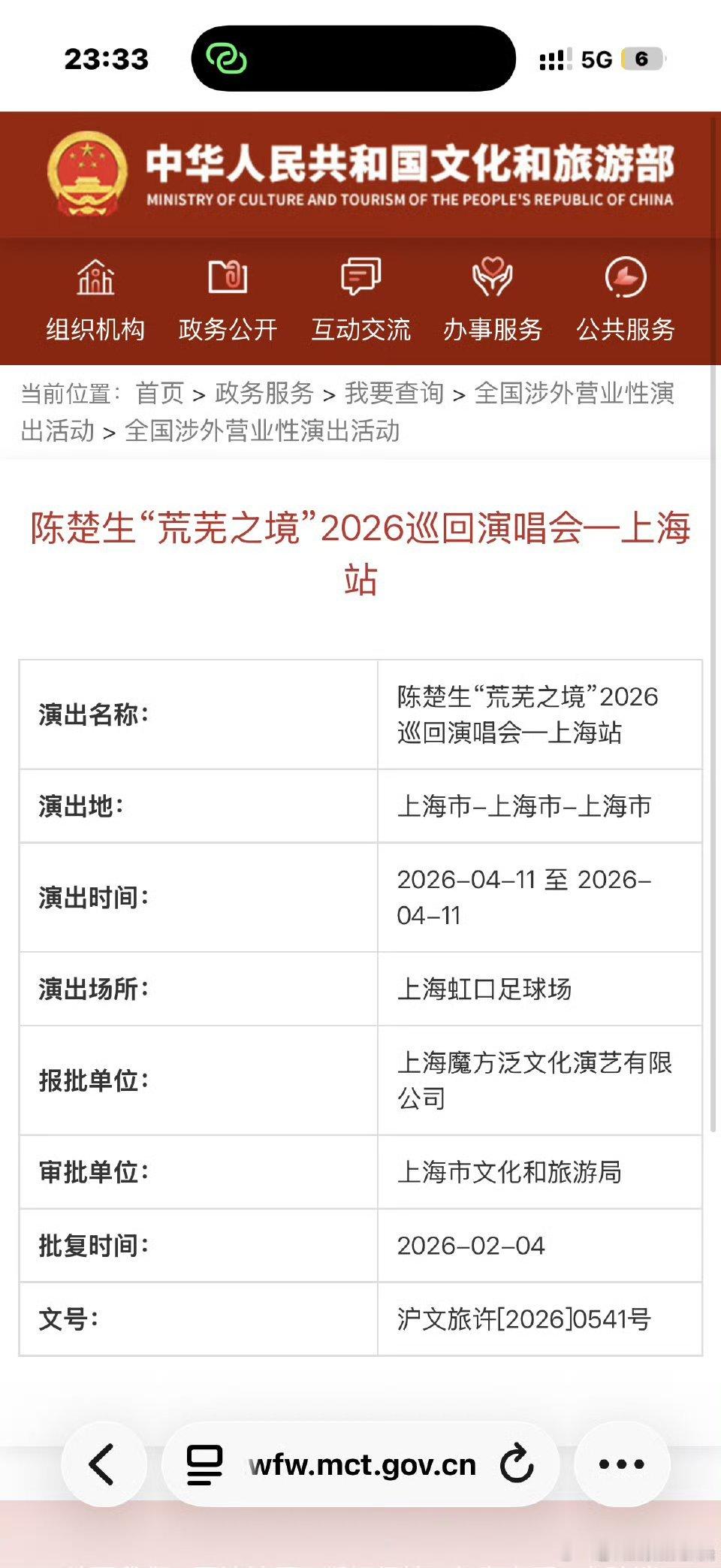Open the 政务公开 folder icon
The height and width of the screenshot is (1568, 721).
pyautogui.click(x=228, y=278)
